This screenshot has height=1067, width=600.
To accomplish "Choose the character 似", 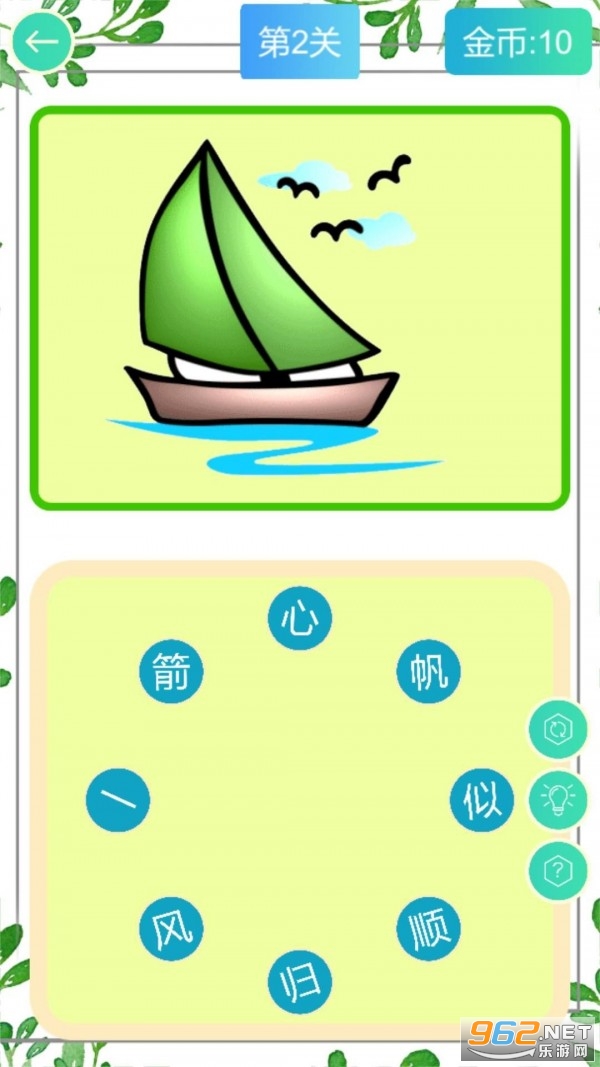I will point(482,800).
